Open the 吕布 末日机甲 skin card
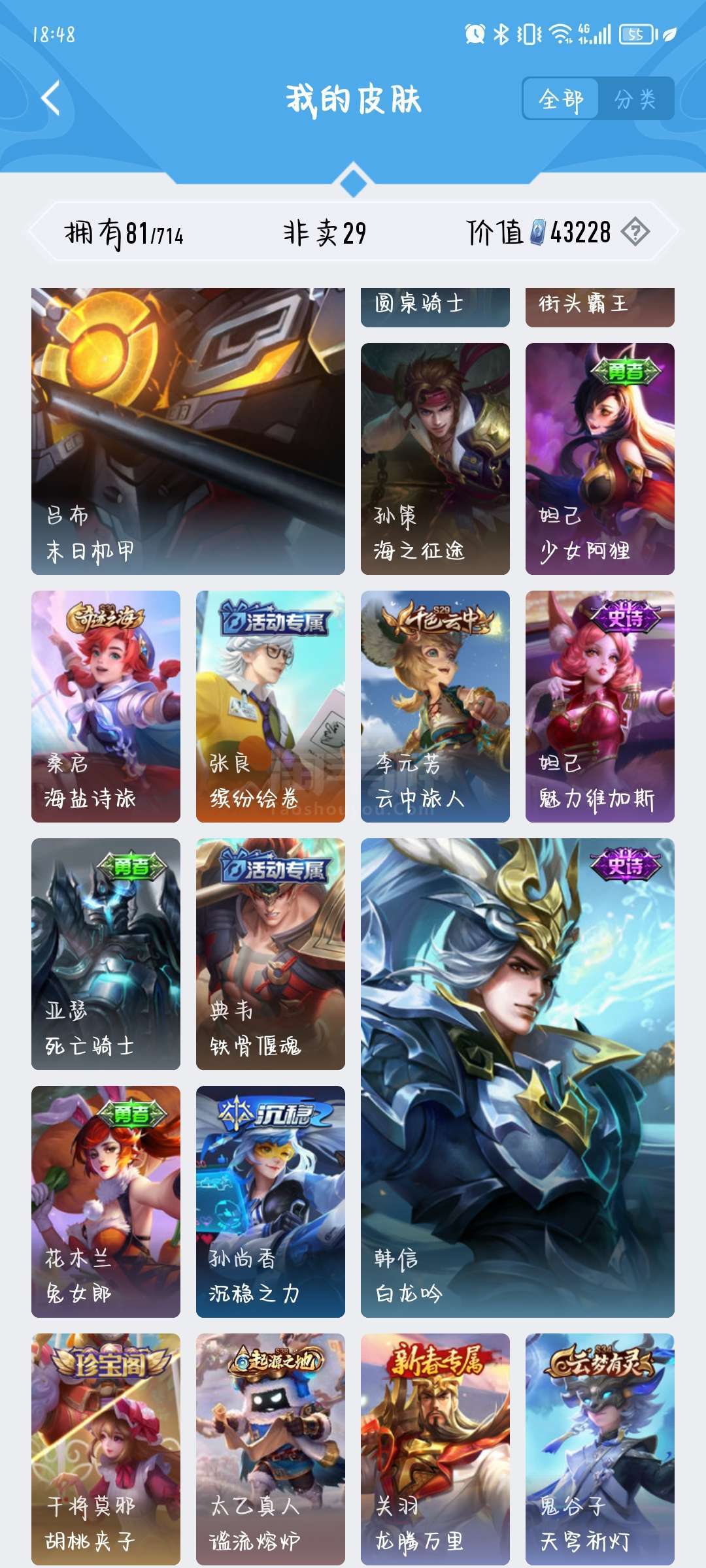Image resolution: width=706 pixels, height=1568 pixels. pyautogui.click(x=188, y=431)
